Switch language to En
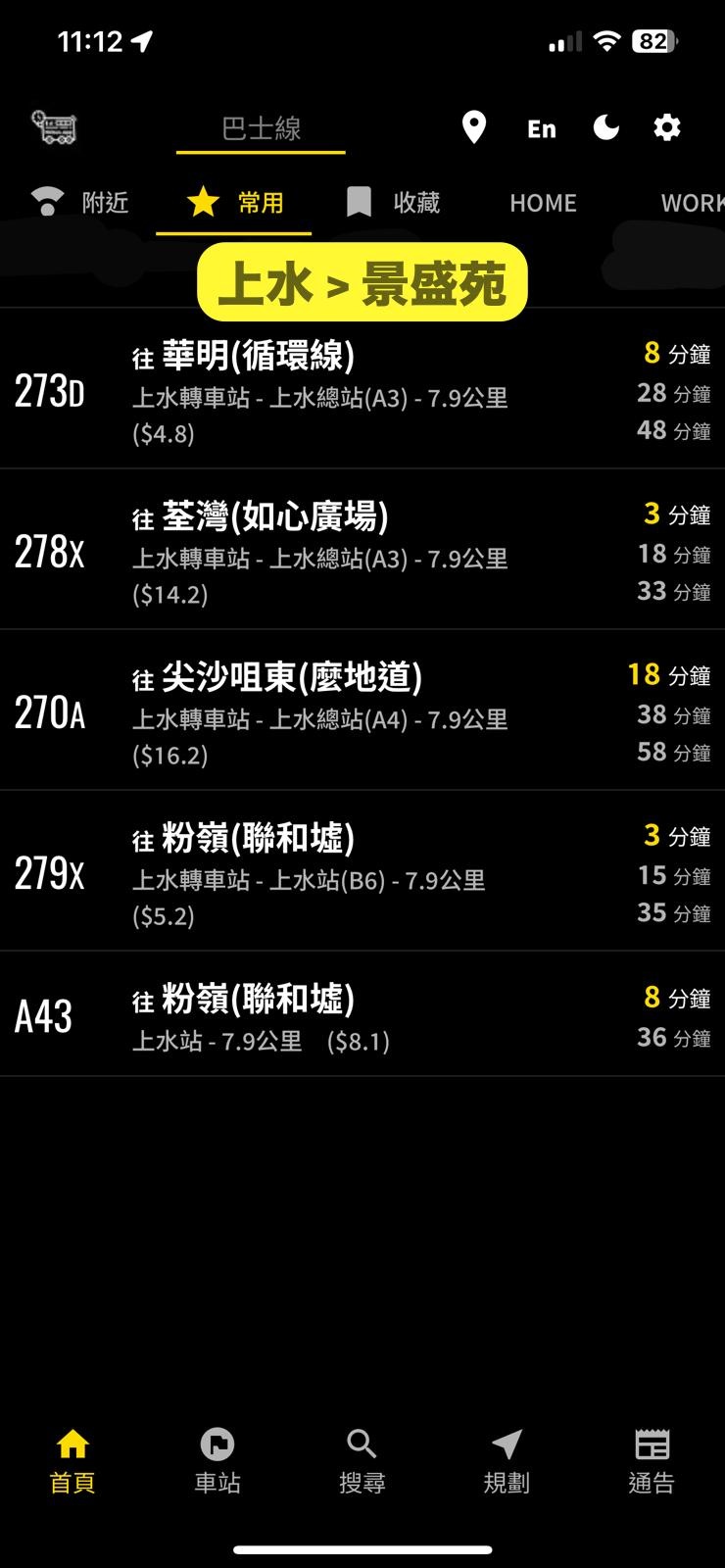The width and height of the screenshot is (725, 1568). pyautogui.click(x=541, y=128)
